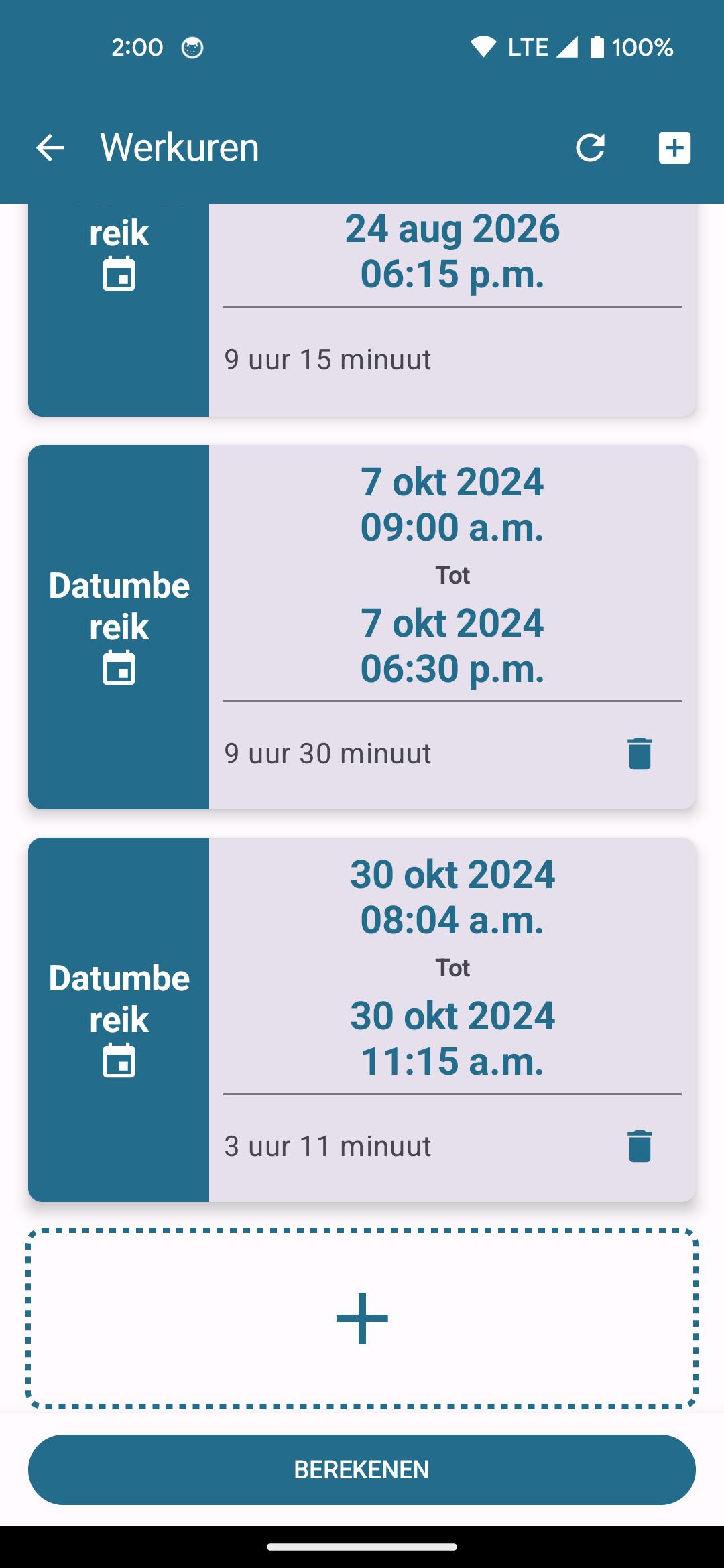Open Datumbereik picker for the 7 okt 2024 entry
This screenshot has height=1568, width=724.
[119, 627]
